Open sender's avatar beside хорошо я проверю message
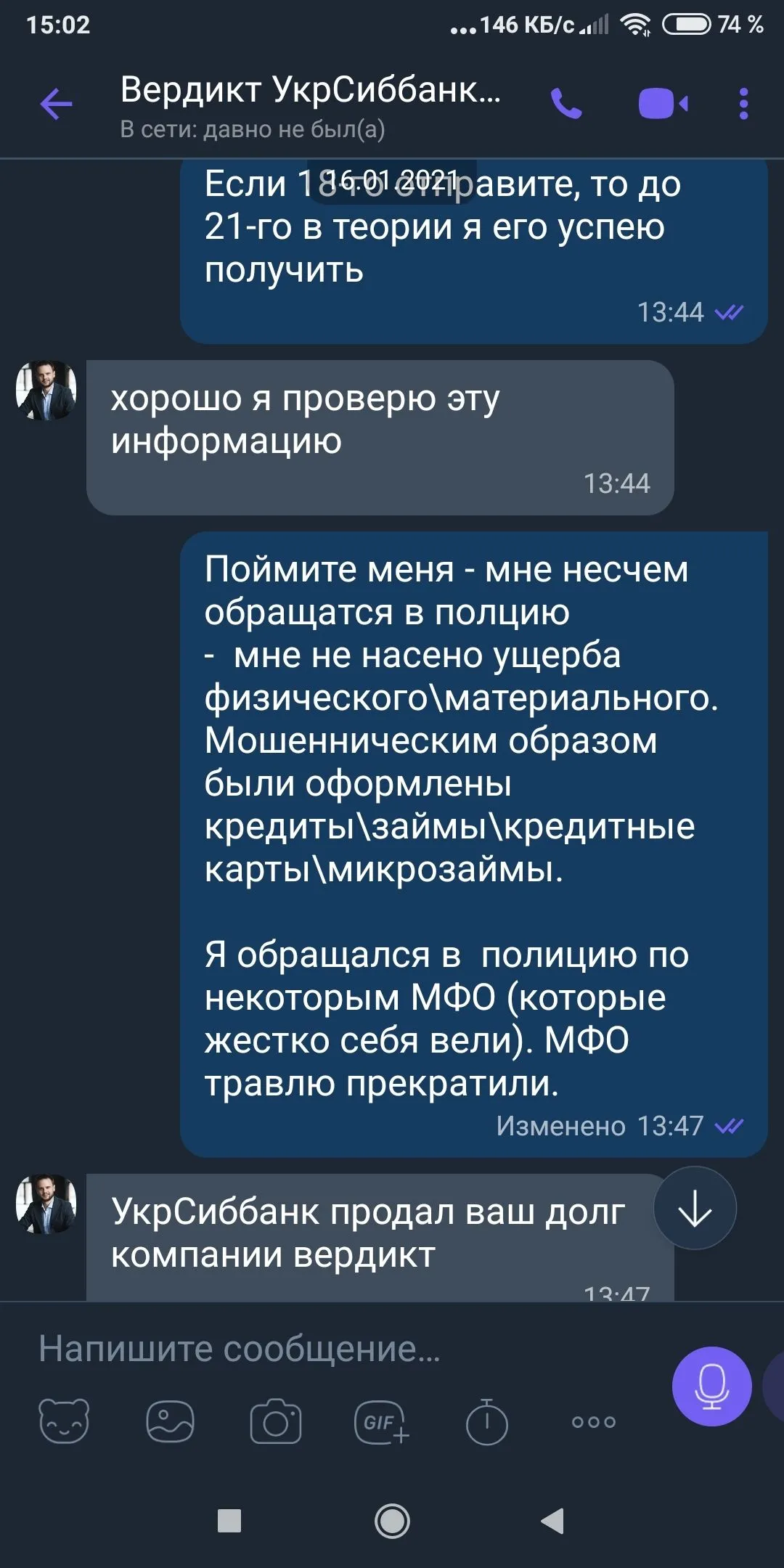784x1568 pixels. coord(46,391)
